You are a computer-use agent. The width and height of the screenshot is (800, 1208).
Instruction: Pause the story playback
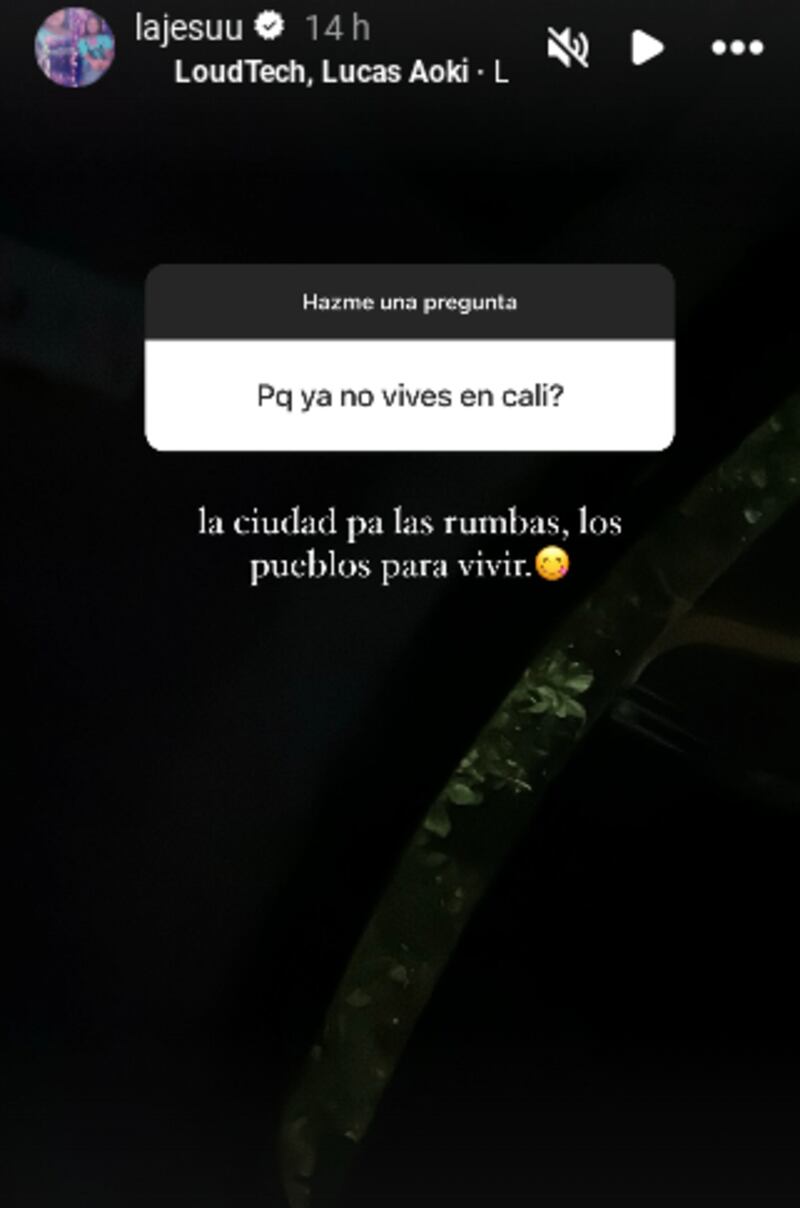pos(648,44)
